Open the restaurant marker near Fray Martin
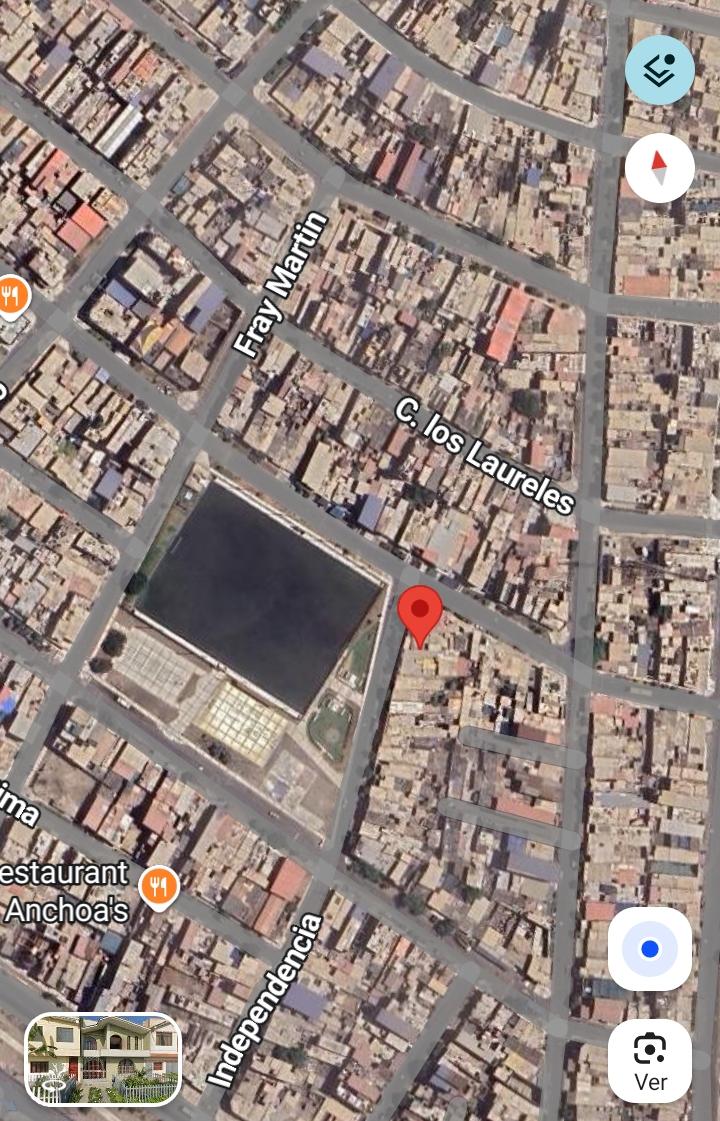This screenshot has height=1121, width=720. 12,296
